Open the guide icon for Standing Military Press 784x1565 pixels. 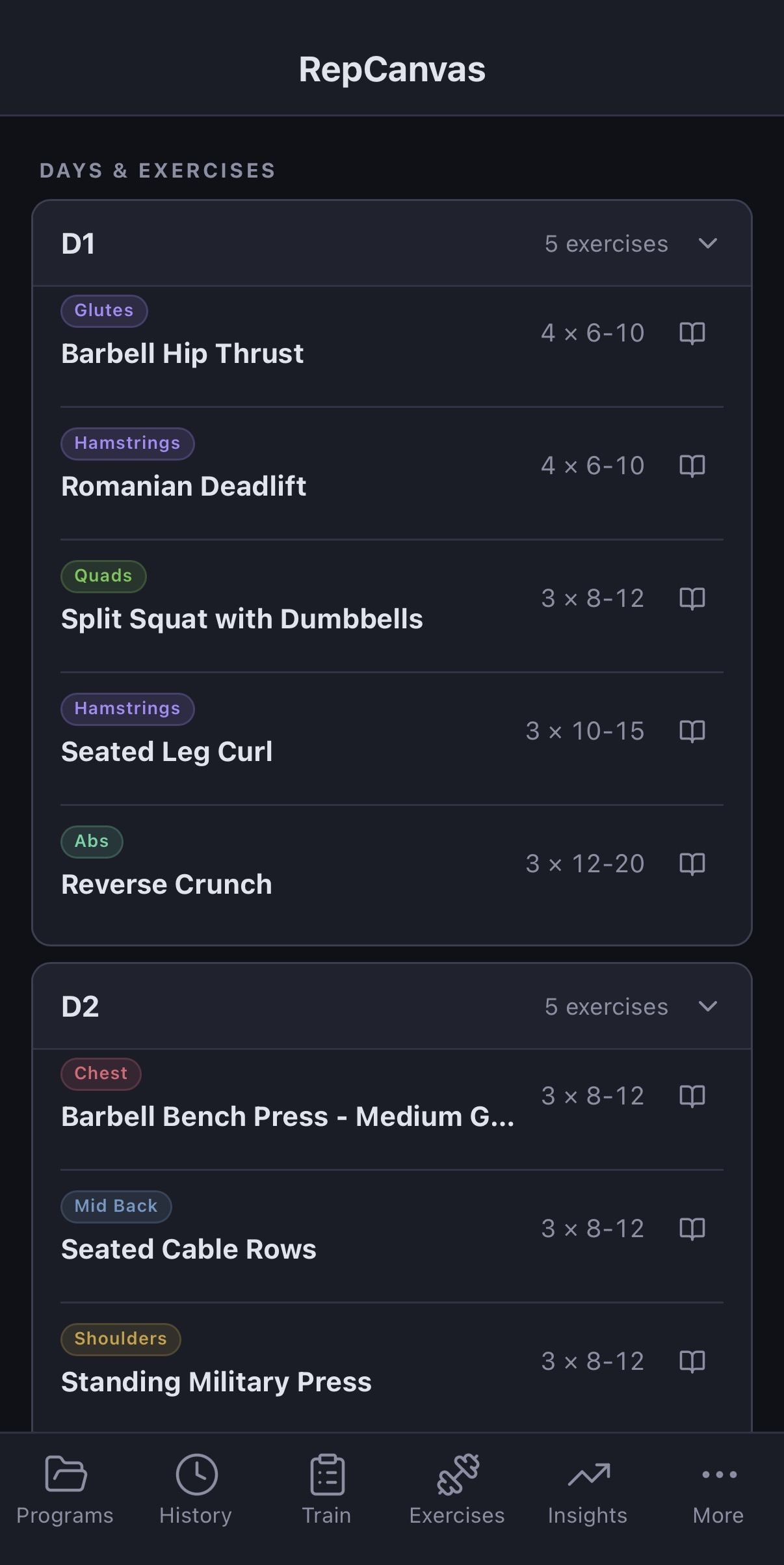click(691, 1361)
